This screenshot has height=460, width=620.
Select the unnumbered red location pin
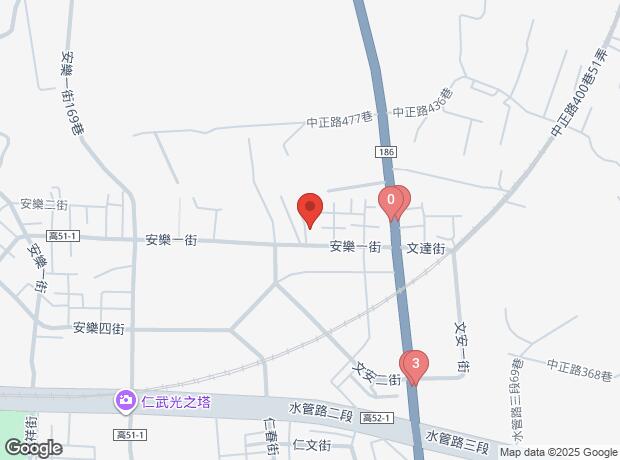tap(310, 209)
